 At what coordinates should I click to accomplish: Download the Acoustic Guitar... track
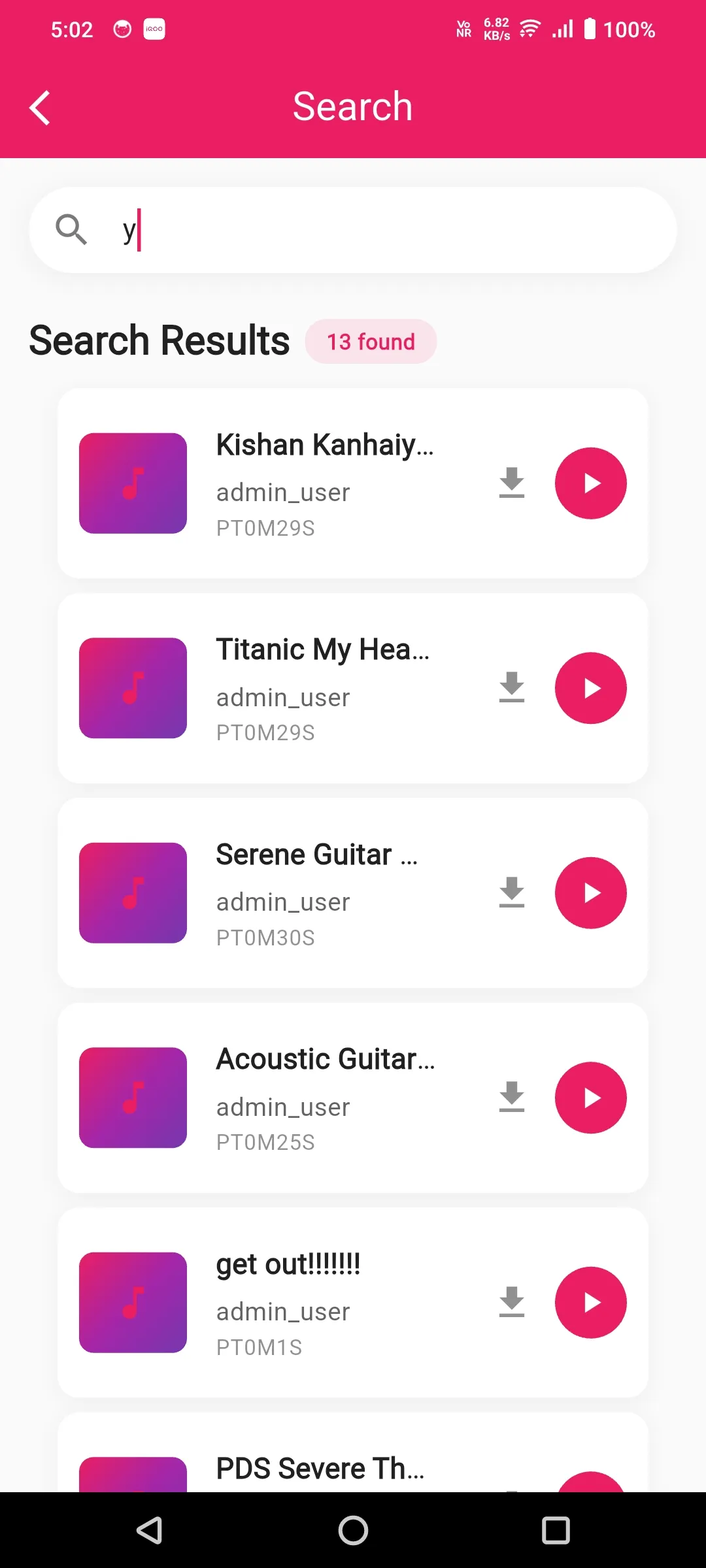(x=512, y=1098)
